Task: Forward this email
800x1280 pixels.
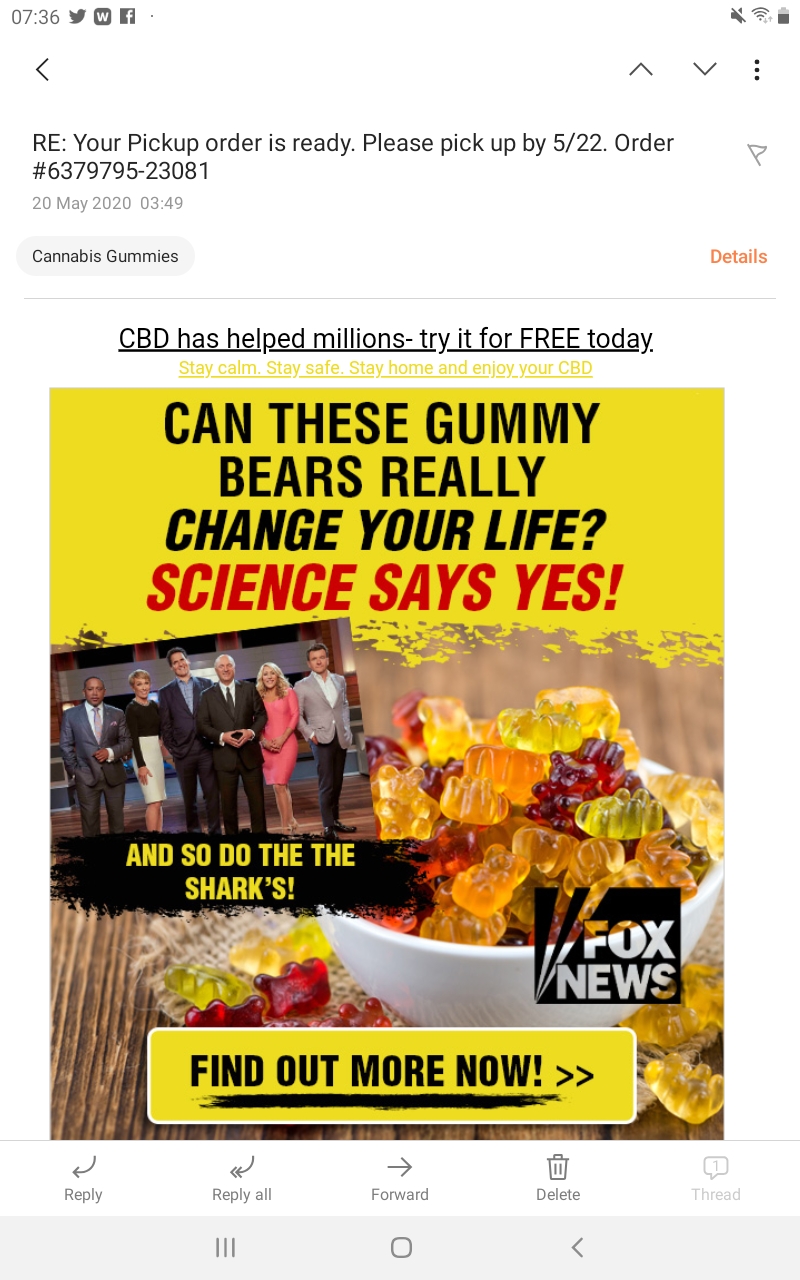Action: point(400,1178)
